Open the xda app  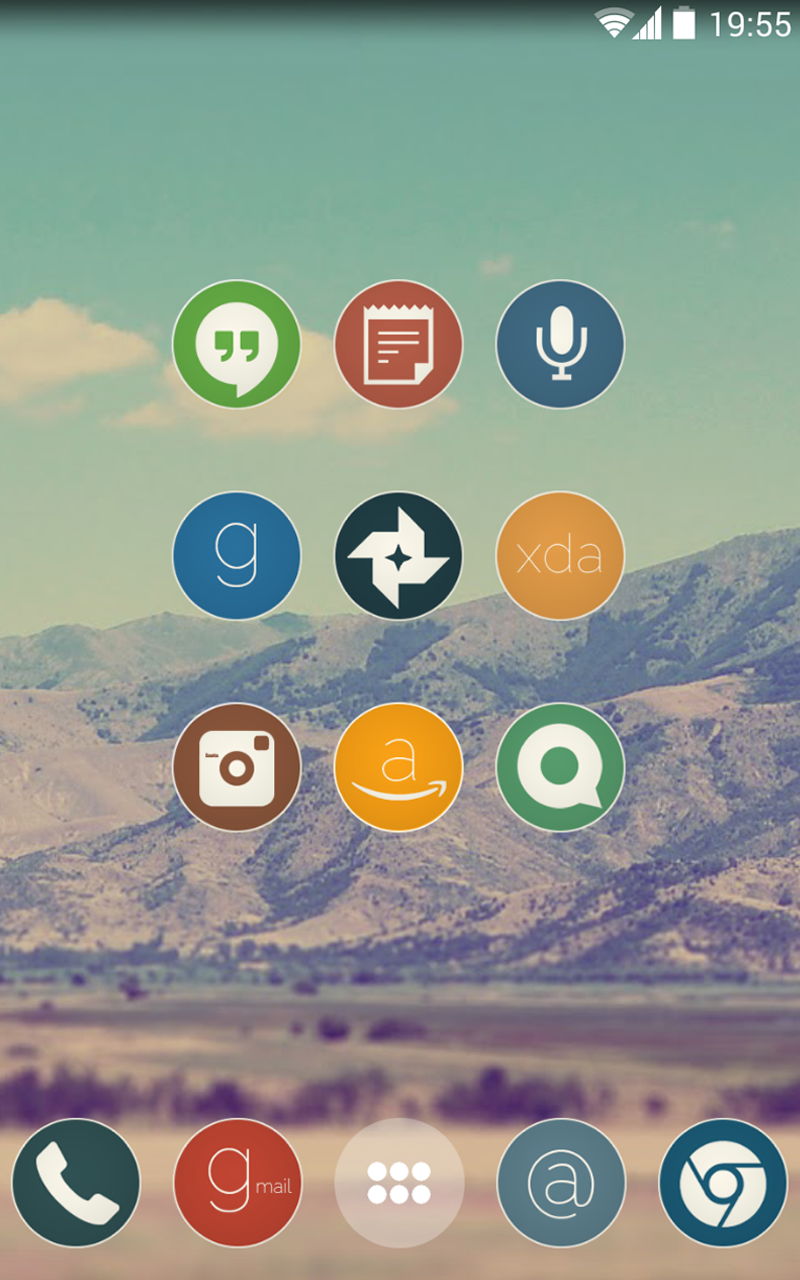click(560, 555)
